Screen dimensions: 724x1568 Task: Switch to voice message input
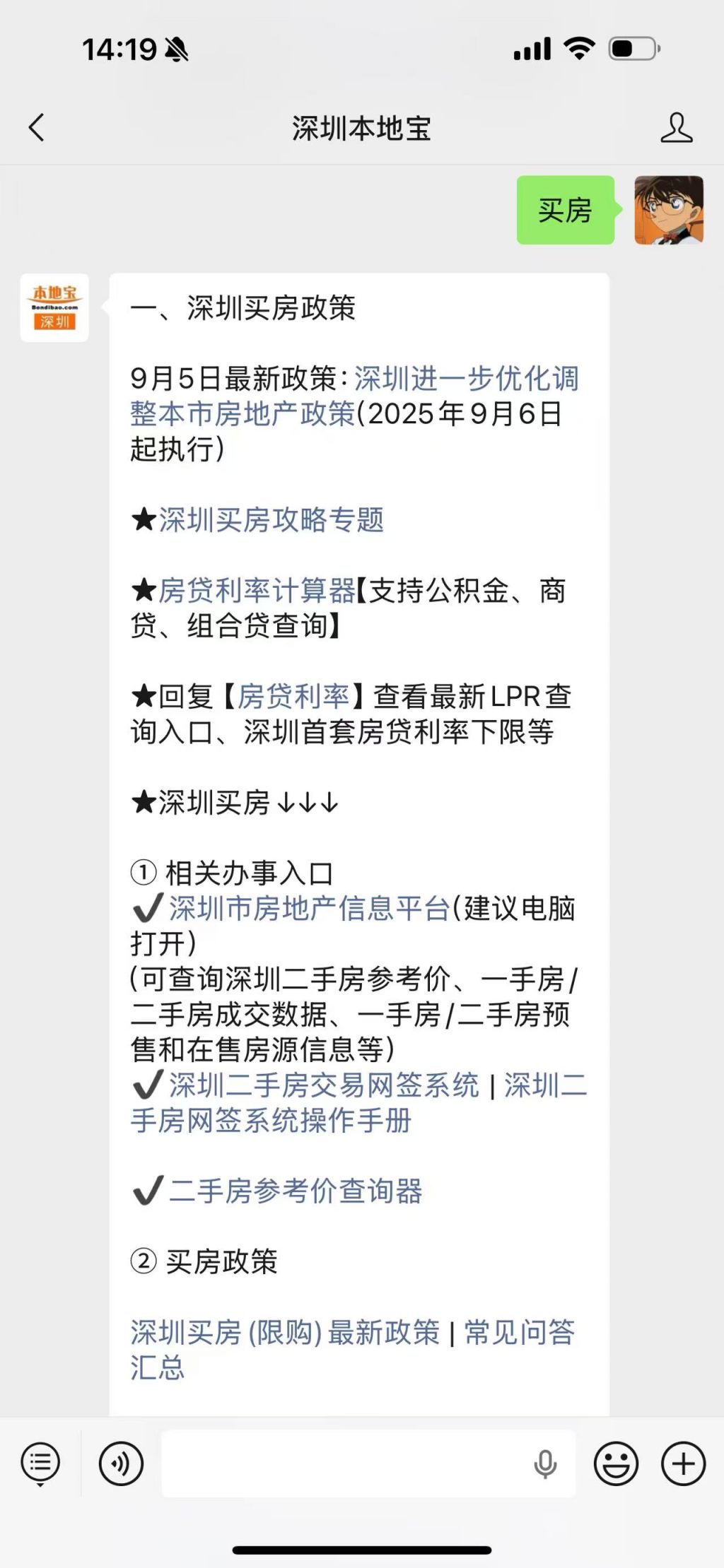[x=121, y=1463]
